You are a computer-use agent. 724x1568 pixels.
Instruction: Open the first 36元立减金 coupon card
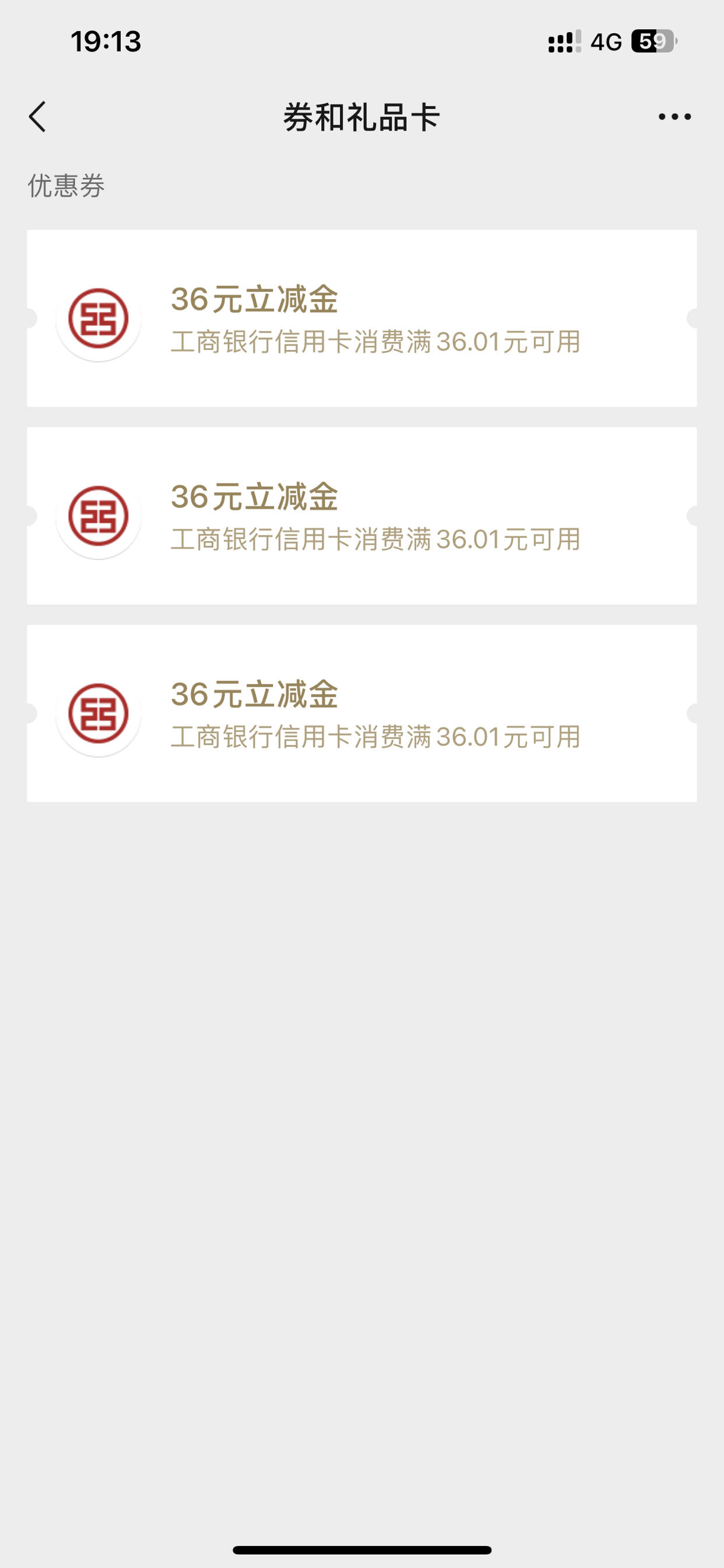362,318
